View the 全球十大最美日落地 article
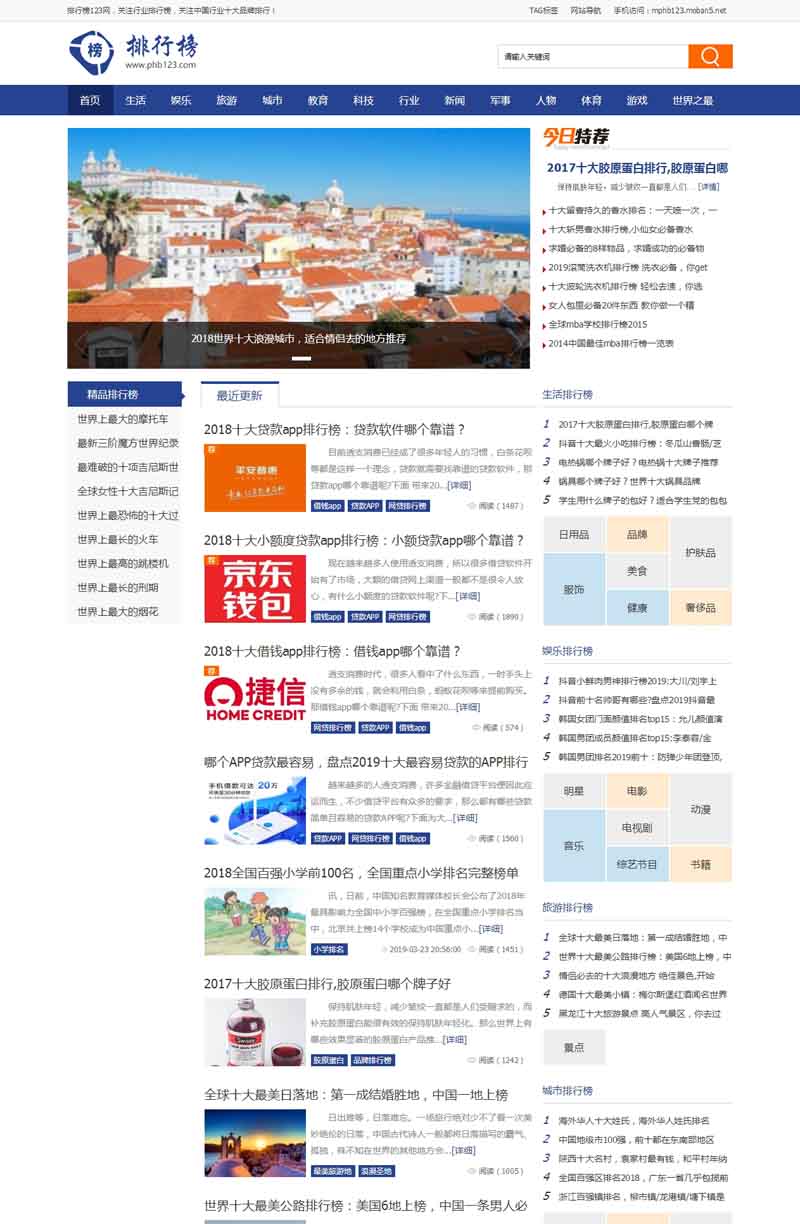The height and width of the screenshot is (1224, 800). coord(355,1094)
